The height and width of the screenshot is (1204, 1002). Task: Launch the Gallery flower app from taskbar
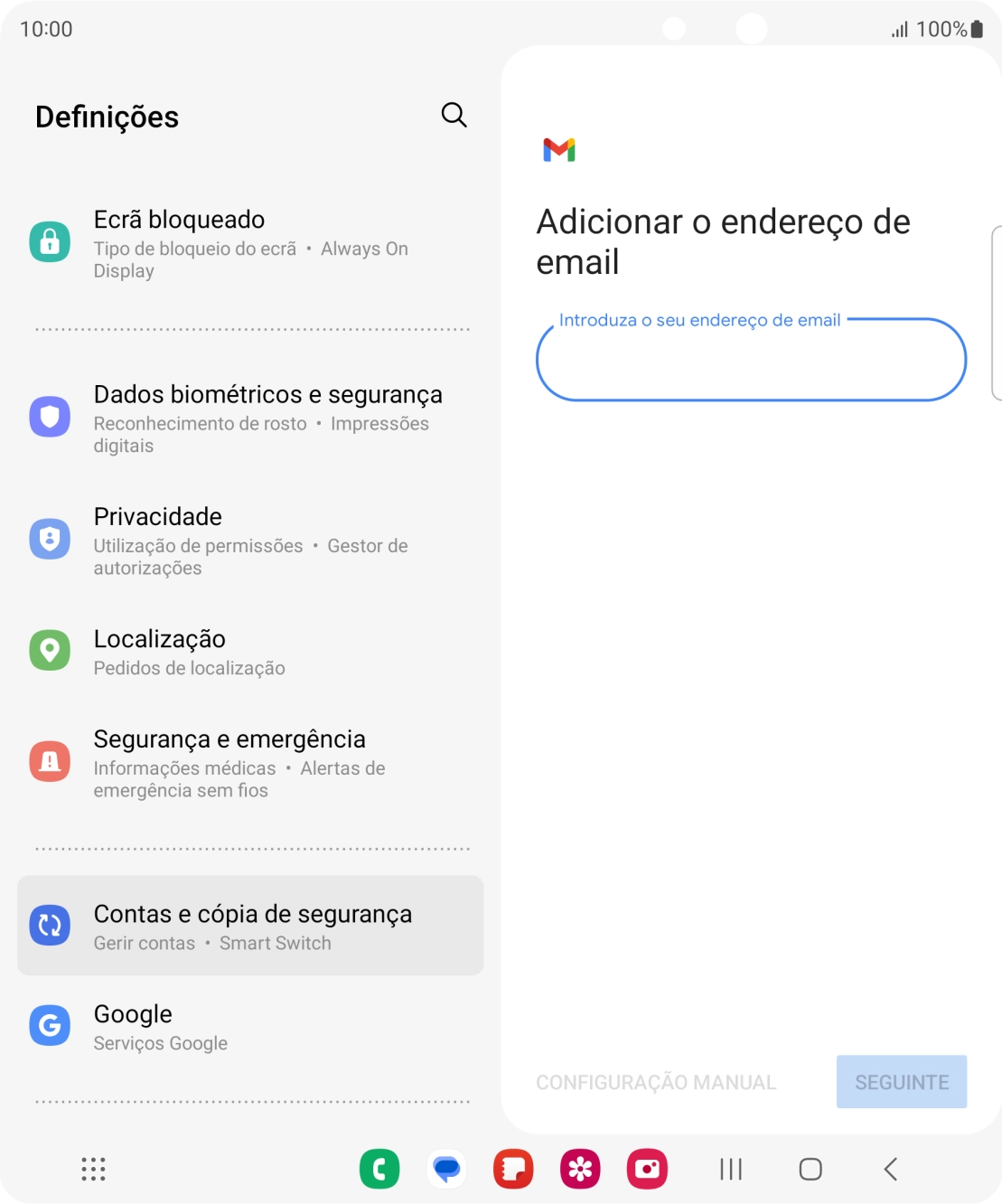pyautogui.click(x=580, y=1169)
